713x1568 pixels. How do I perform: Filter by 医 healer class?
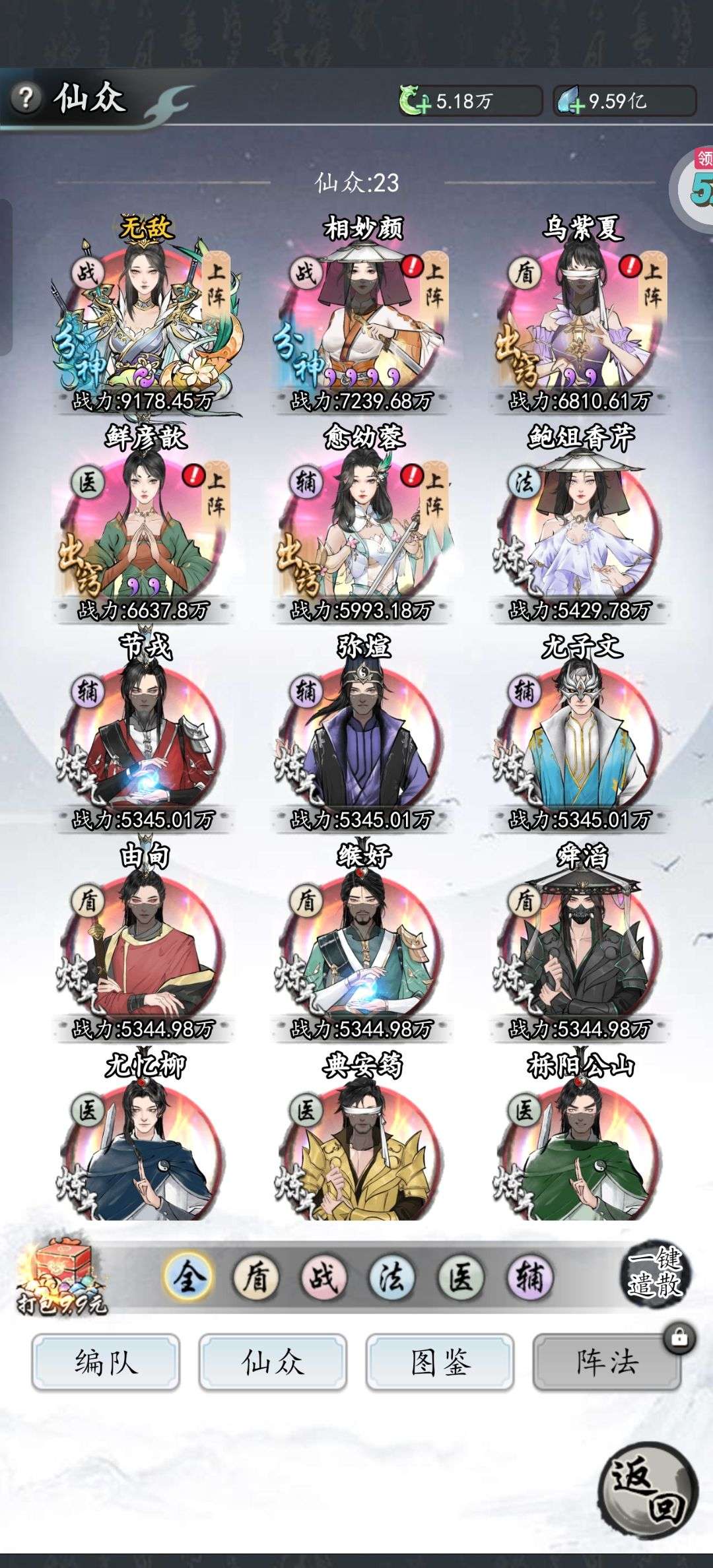point(461,1276)
